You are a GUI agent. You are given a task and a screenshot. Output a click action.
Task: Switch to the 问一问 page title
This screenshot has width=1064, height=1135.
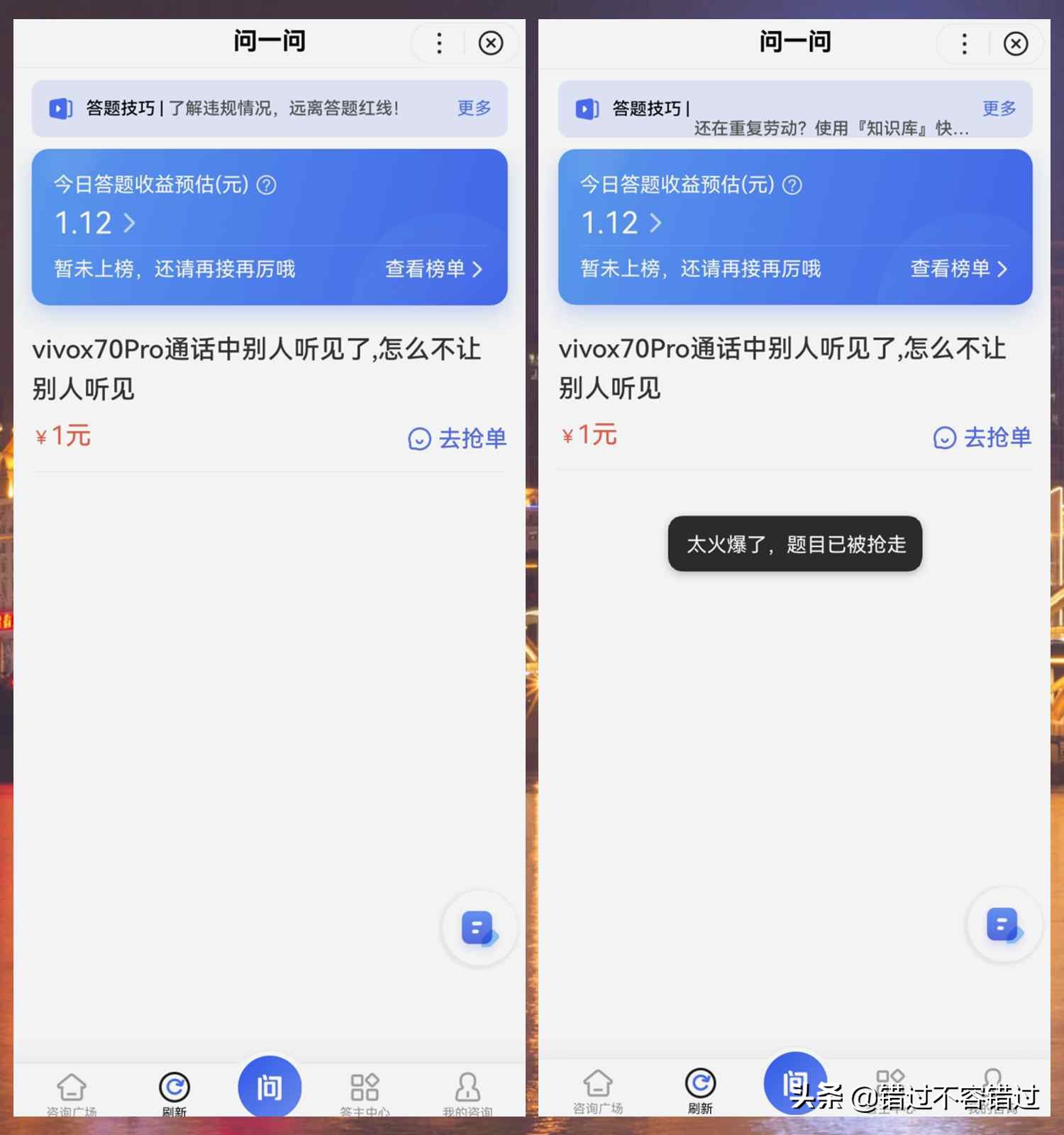270,41
